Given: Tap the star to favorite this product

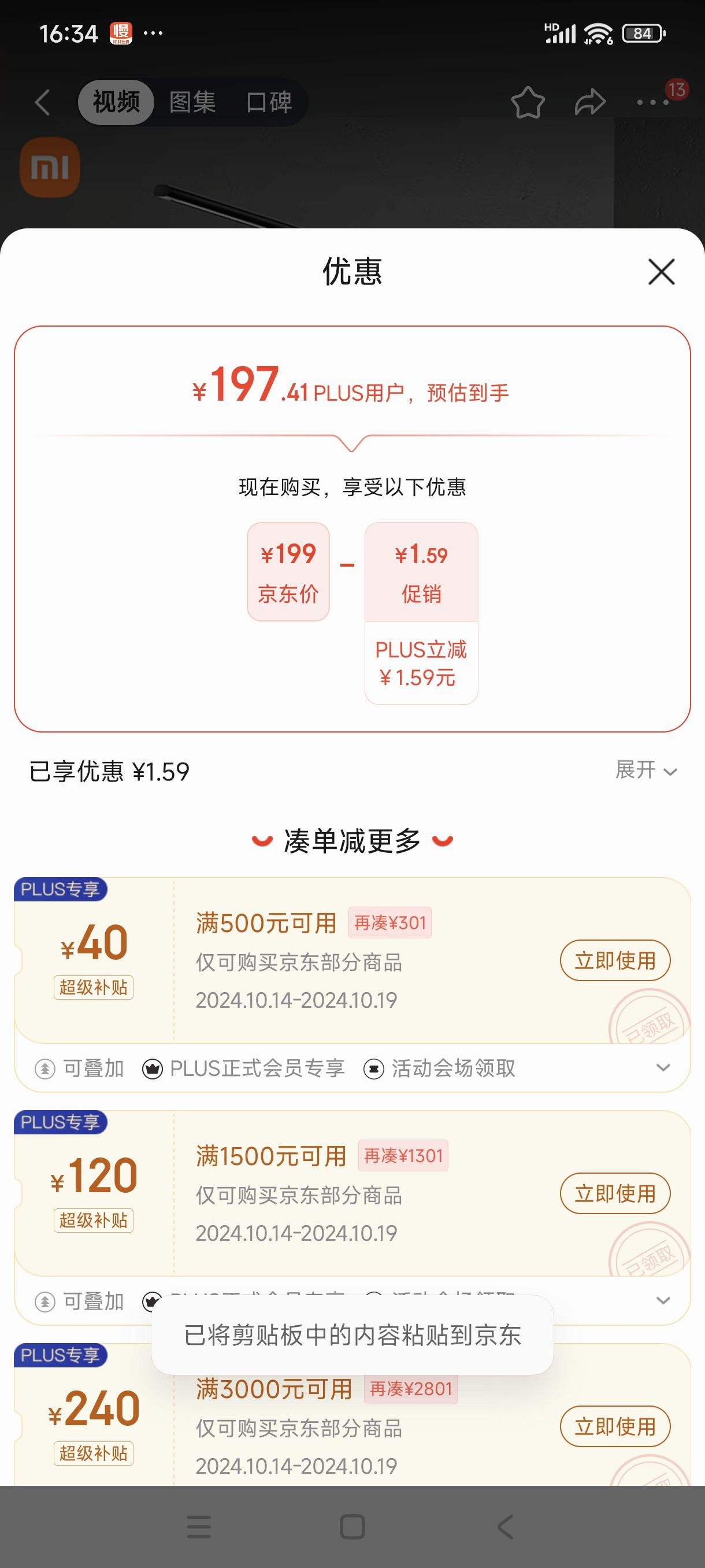Looking at the screenshot, I should (x=528, y=103).
